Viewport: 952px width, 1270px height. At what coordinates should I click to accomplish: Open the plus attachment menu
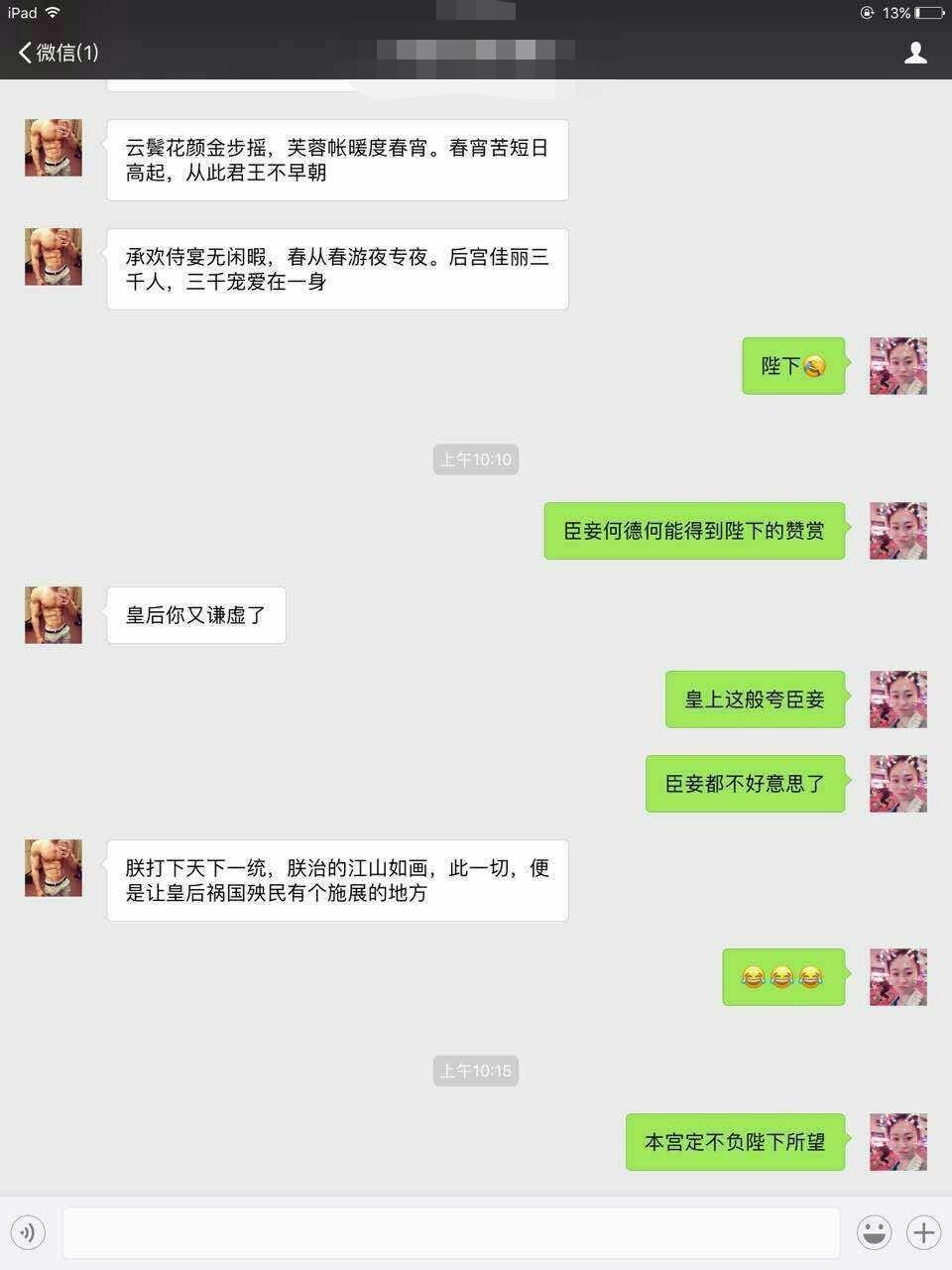923,1233
